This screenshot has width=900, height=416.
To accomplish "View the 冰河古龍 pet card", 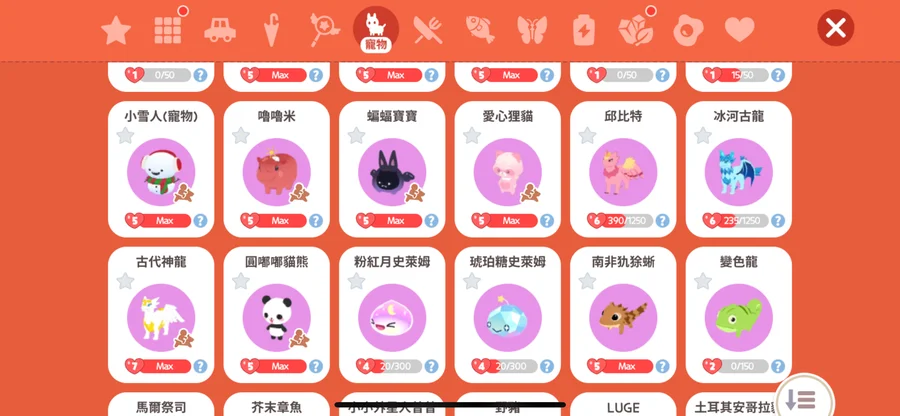I will [739, 170].
